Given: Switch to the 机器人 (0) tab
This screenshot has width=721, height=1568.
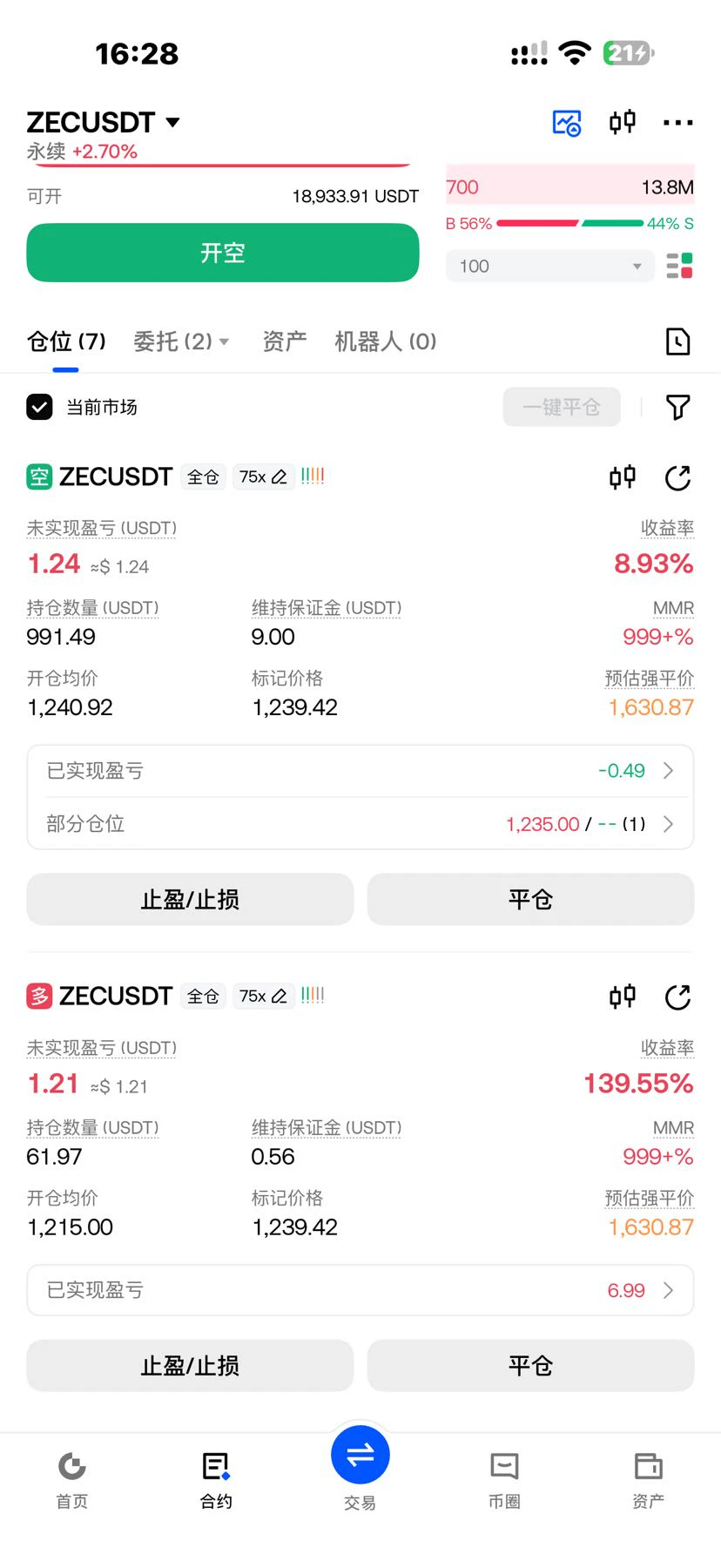Looking at the screenshot, I should click(386, 341).
